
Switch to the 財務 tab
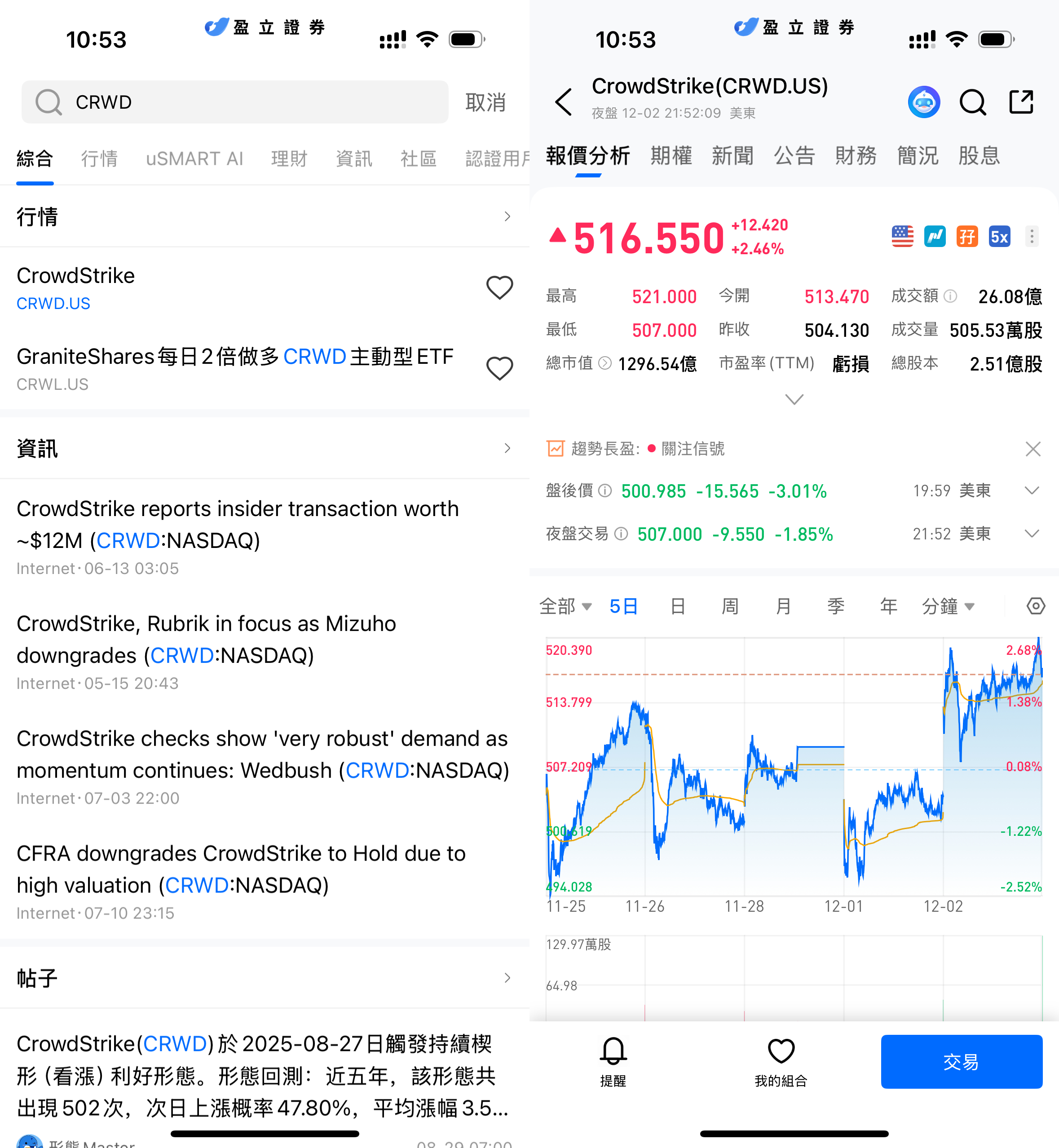click(x=856, y=156)
